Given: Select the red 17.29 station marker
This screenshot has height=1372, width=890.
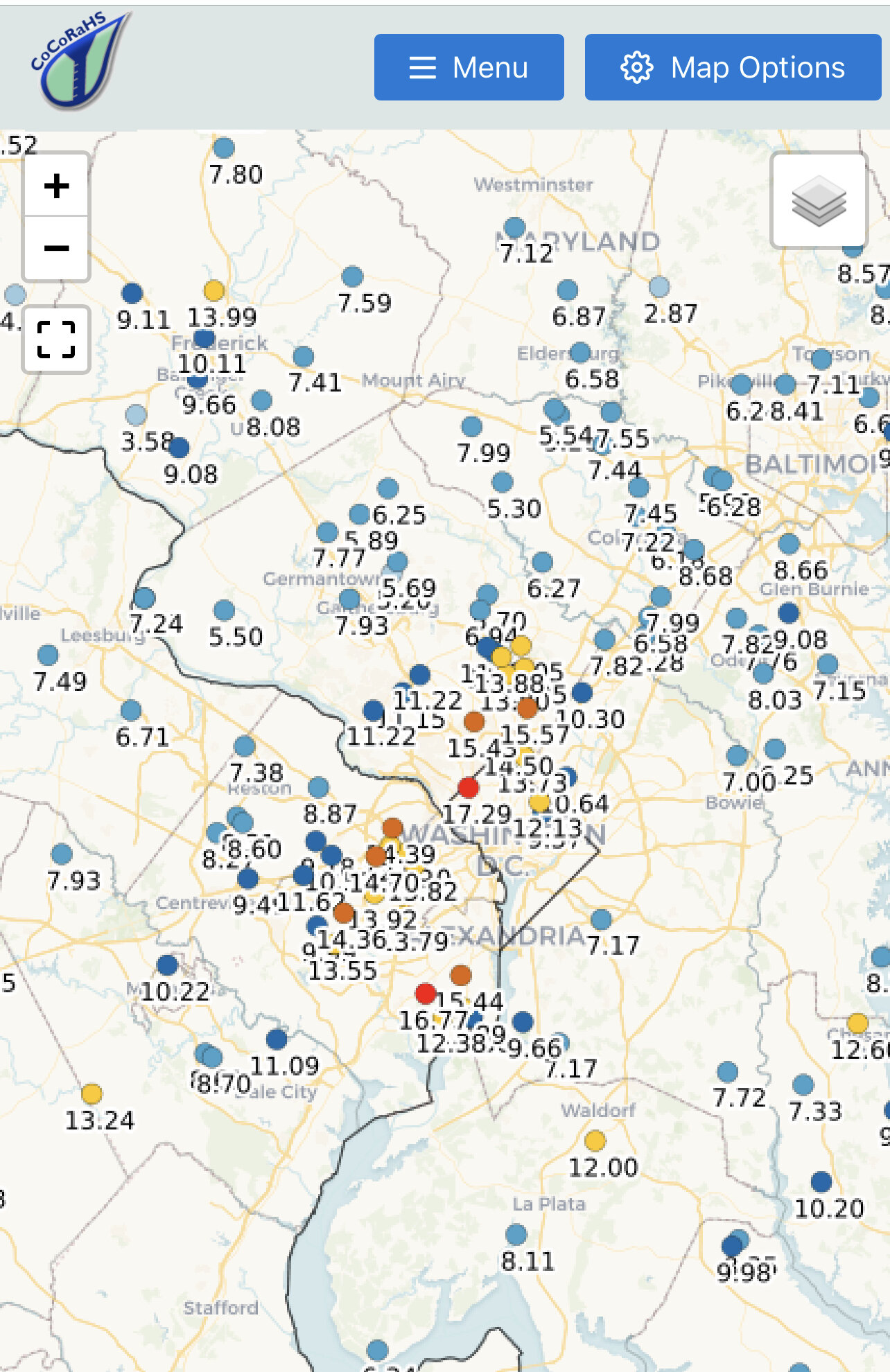Looking at the screenshot, I should tap(469, 787).
